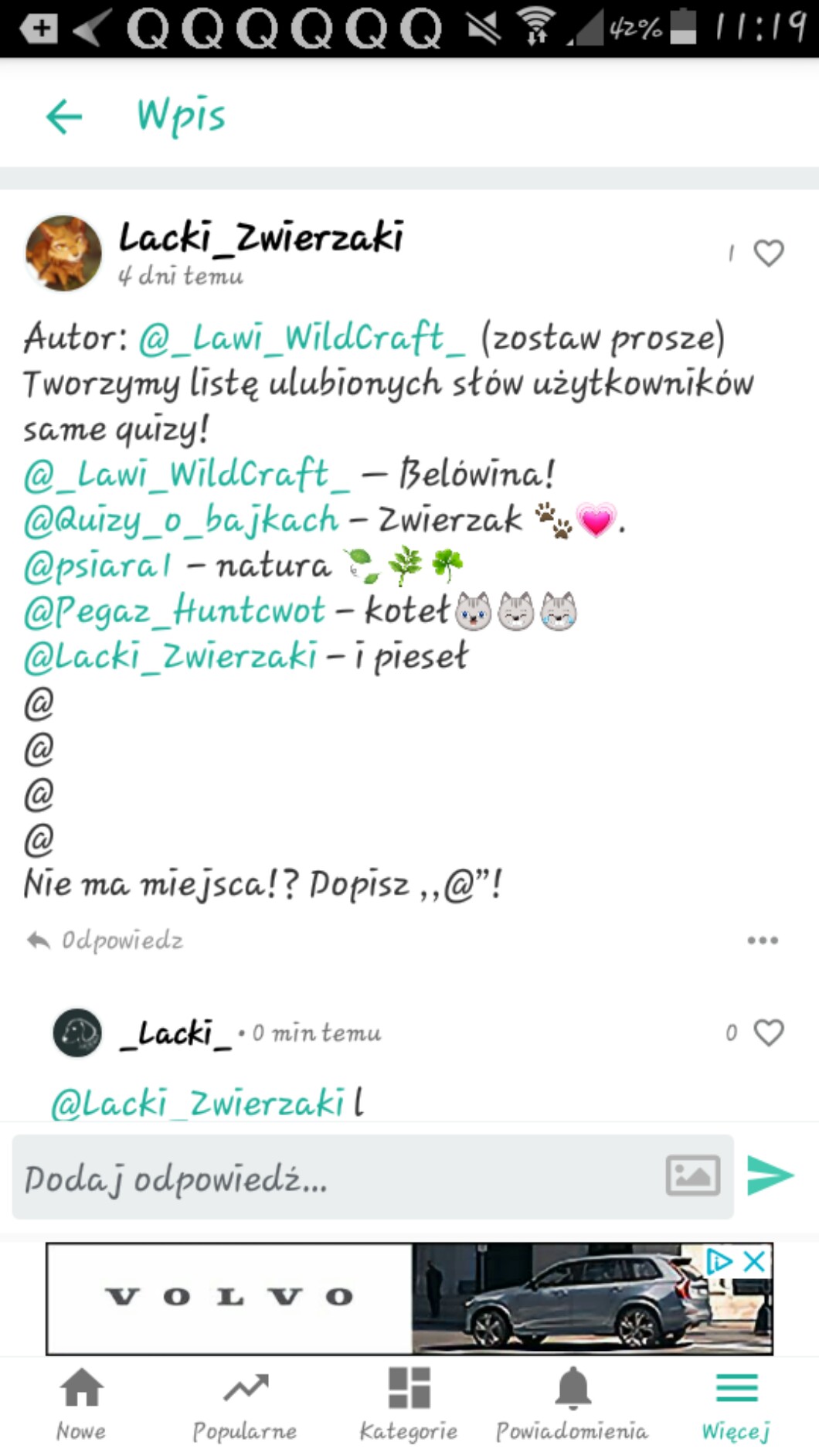
Task: Tap Odpowiedz to reply to the post
Action: 105,941
